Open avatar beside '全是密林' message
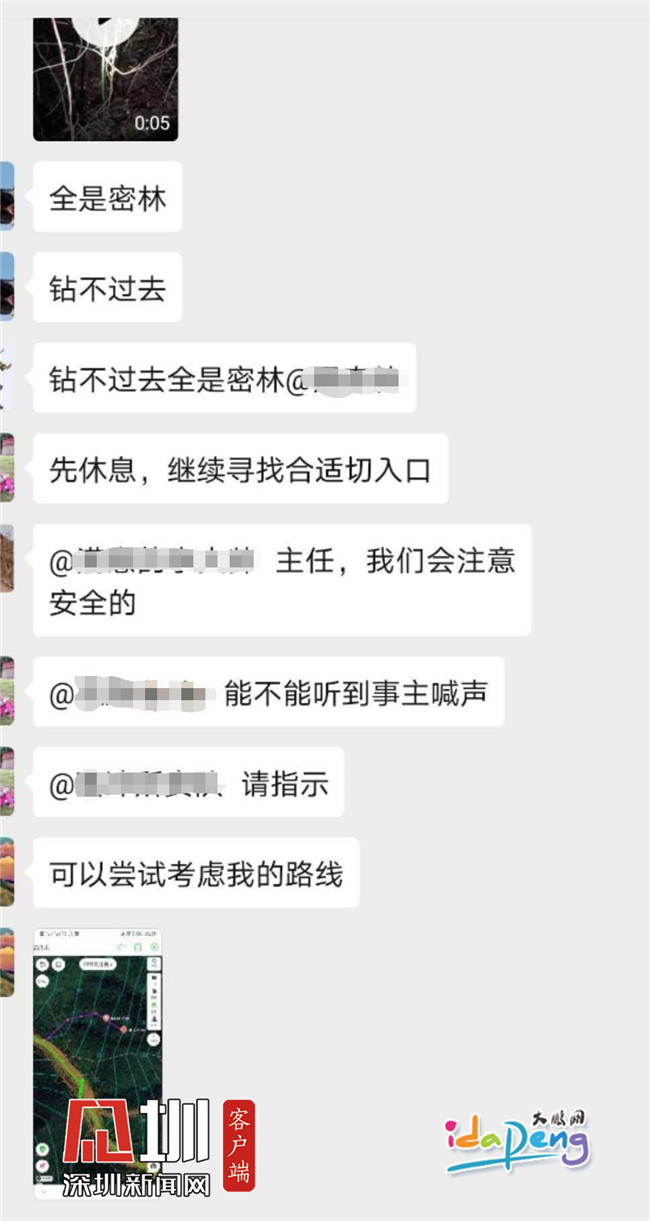650x1221 pixels. click(6, 196)
